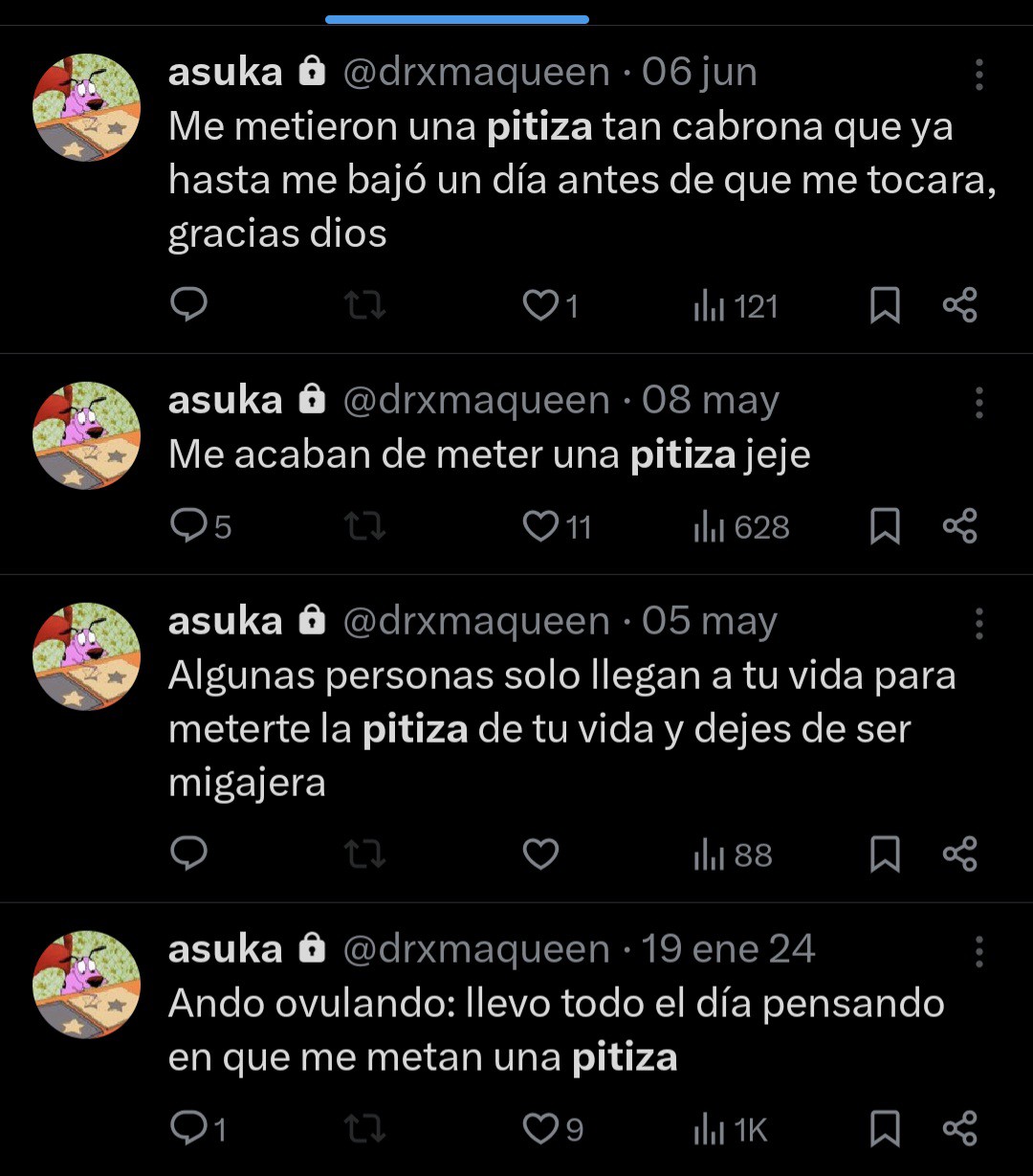Like the 06 jun tweet
The image size is (1033, 1176).
540,306
